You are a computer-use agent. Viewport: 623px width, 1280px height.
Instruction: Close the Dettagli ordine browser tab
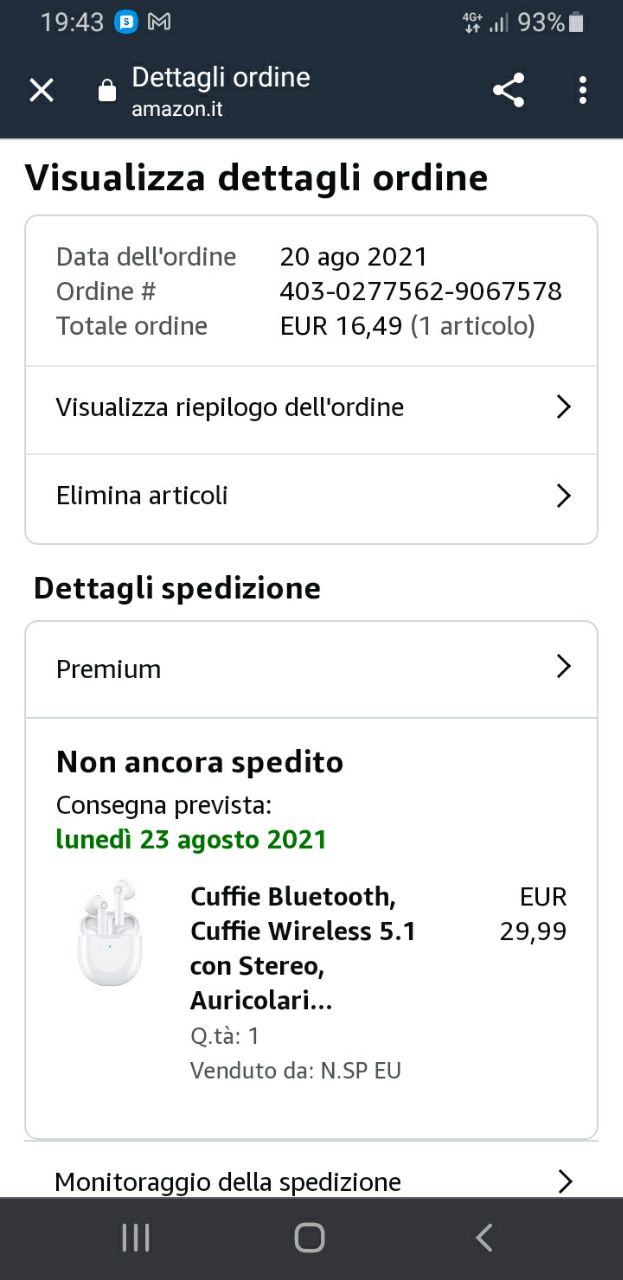[41, 91]
